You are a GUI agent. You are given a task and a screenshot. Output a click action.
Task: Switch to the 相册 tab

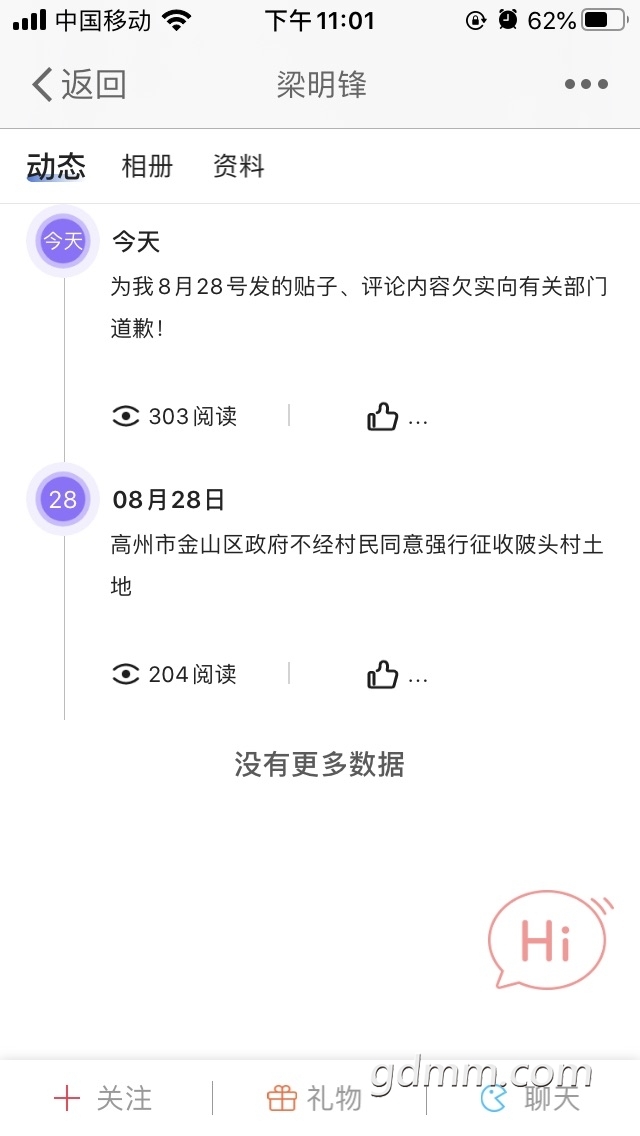[x=147, y=166]
